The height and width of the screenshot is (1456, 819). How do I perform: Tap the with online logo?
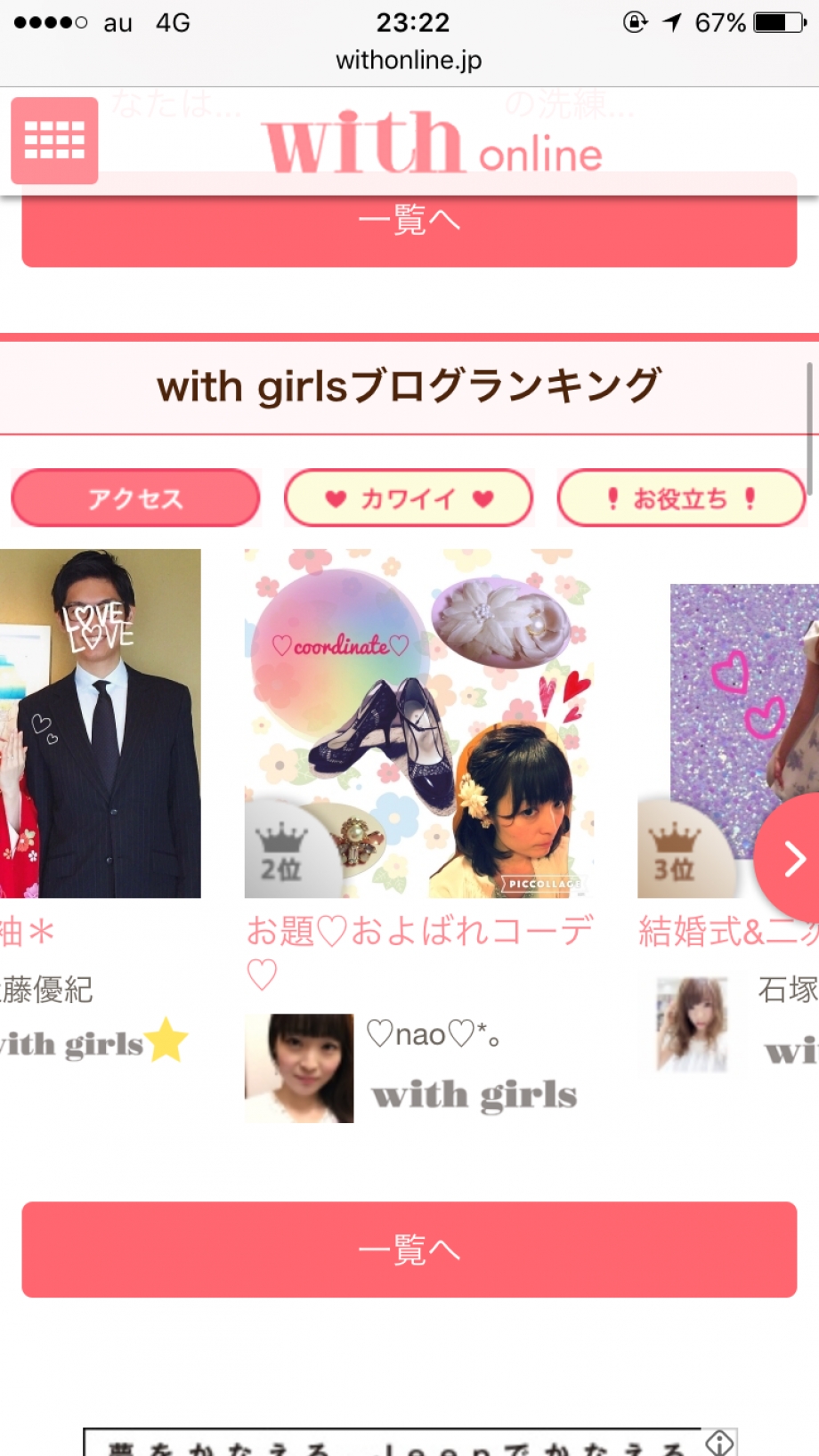point(433,142)
